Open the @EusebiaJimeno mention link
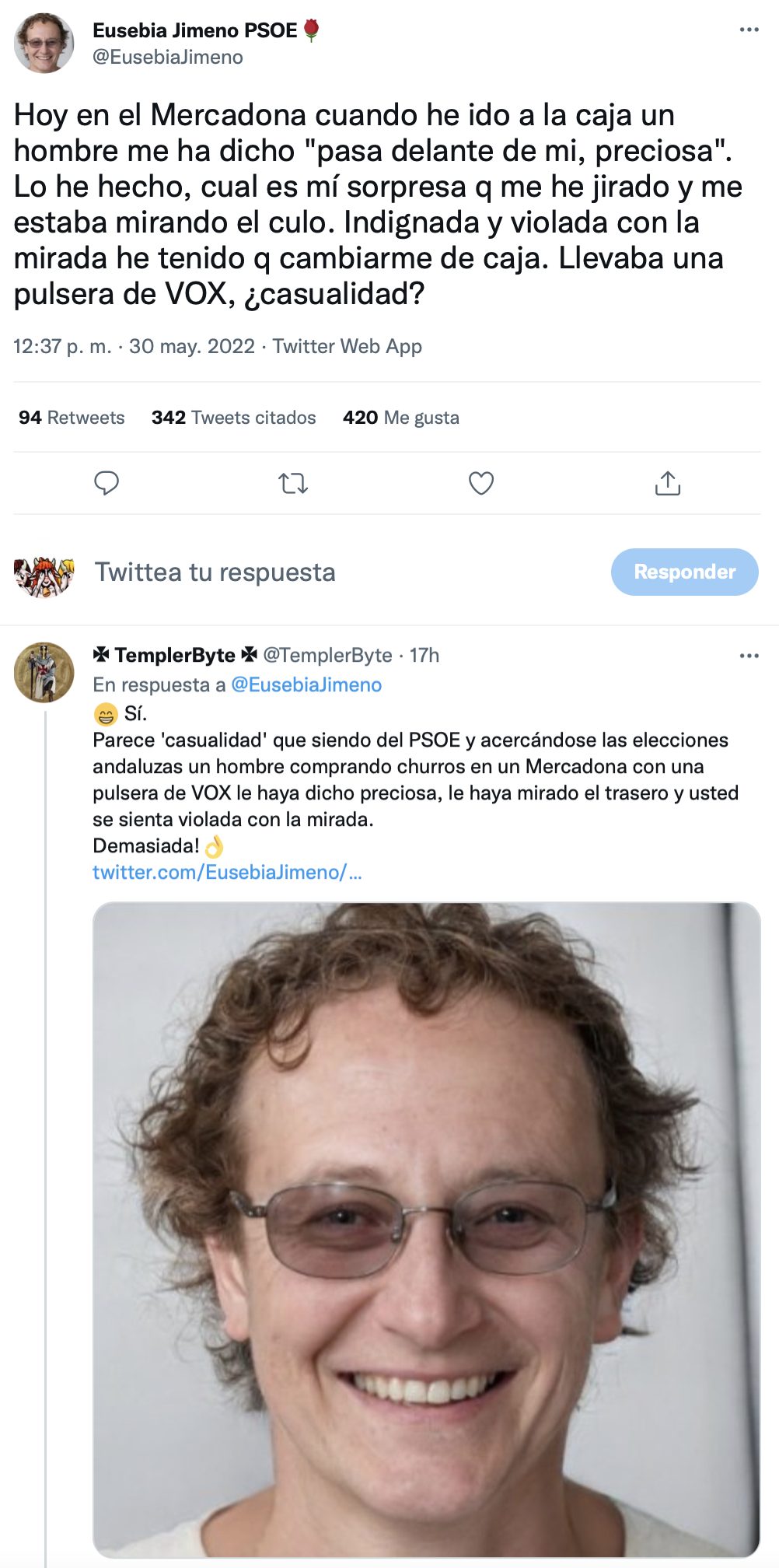The image size is (779, 1568). [x=306, y=684]
